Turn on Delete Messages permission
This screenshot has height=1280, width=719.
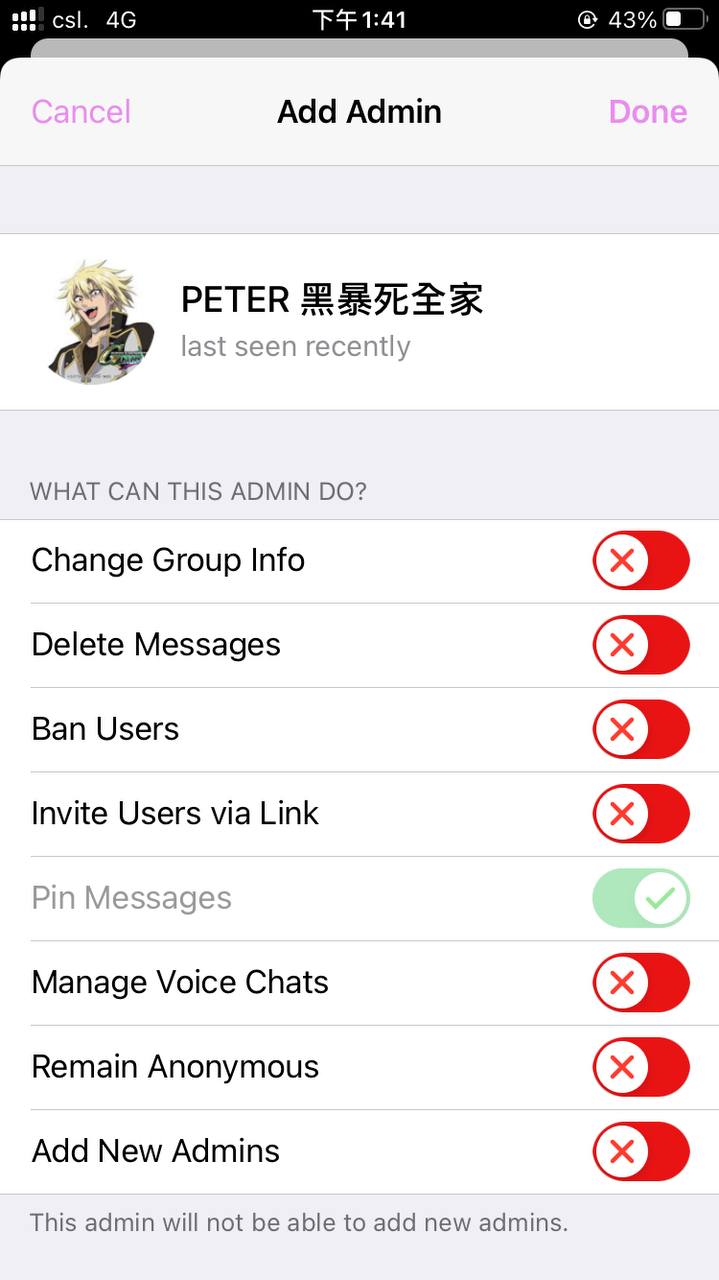[641, 645]
